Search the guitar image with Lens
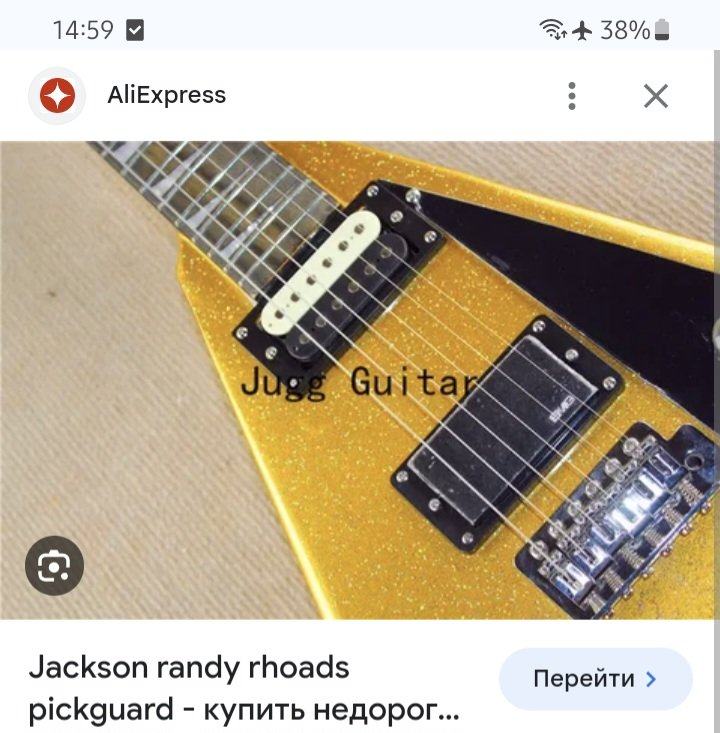This screenshot has width=720, height=733. point(55,567)
